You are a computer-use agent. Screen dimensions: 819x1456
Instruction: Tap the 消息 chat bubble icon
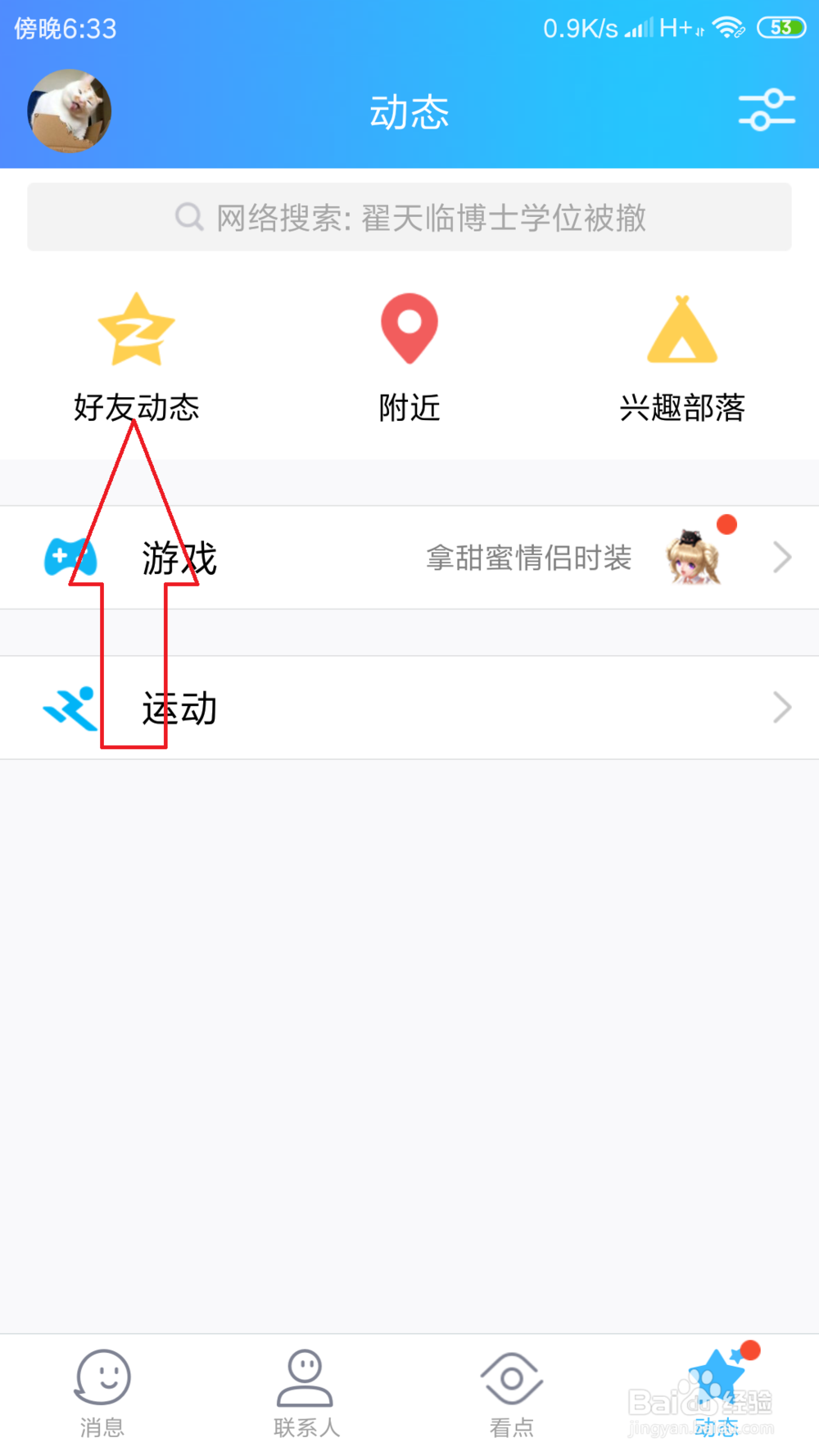(102, 1378)
